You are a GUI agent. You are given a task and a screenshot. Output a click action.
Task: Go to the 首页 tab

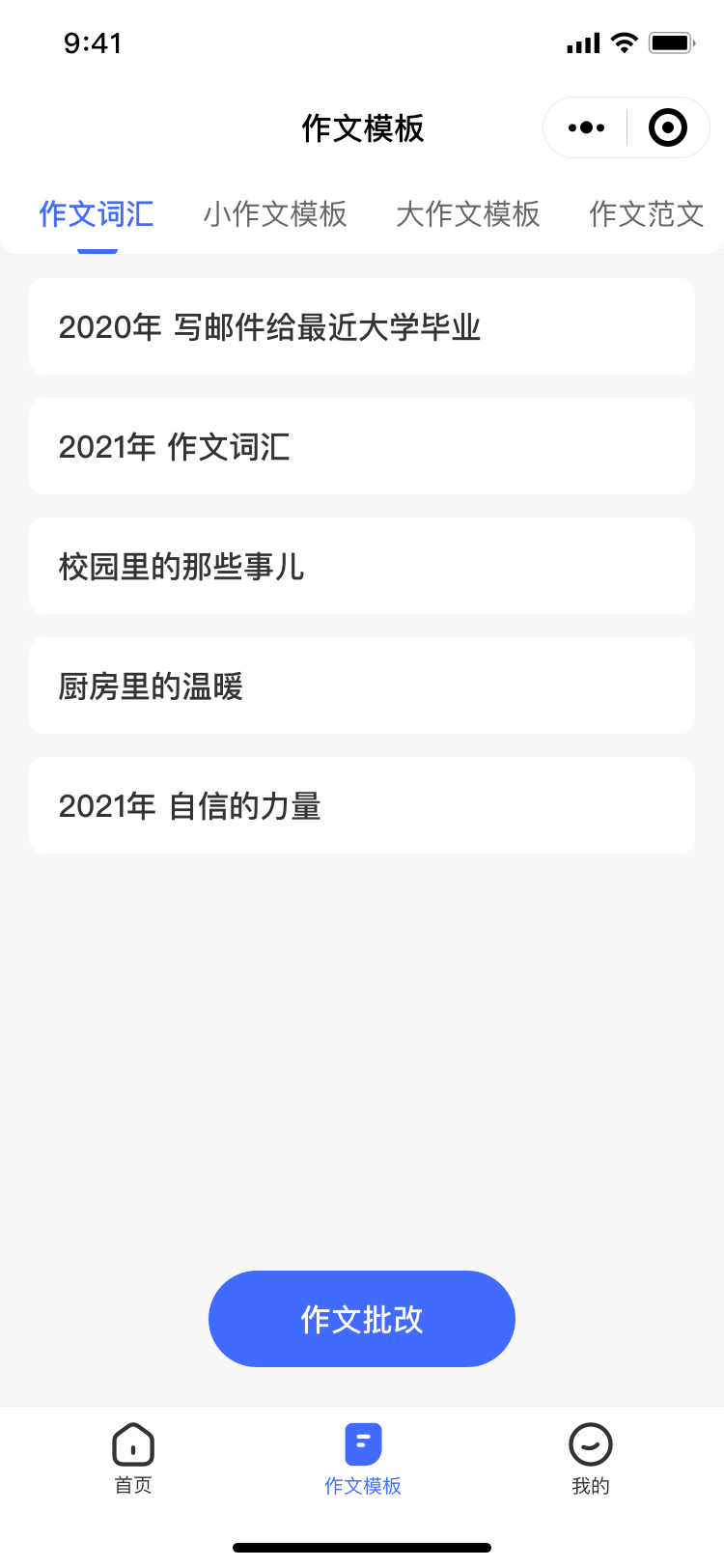point(133,1459)
